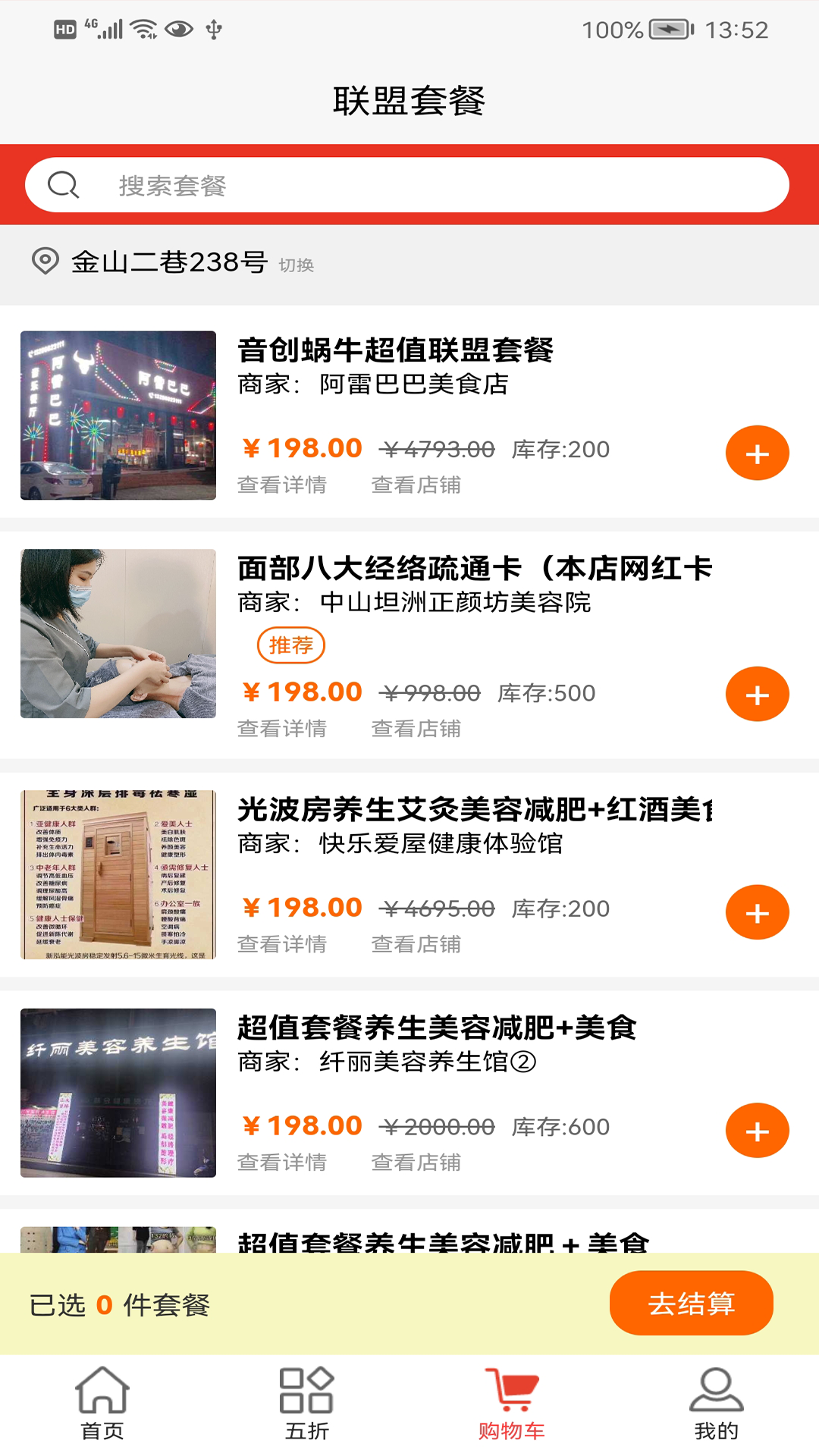The image size is (819, 1456).
Task: Go to checkout with 去结算
Action: 691,1303
